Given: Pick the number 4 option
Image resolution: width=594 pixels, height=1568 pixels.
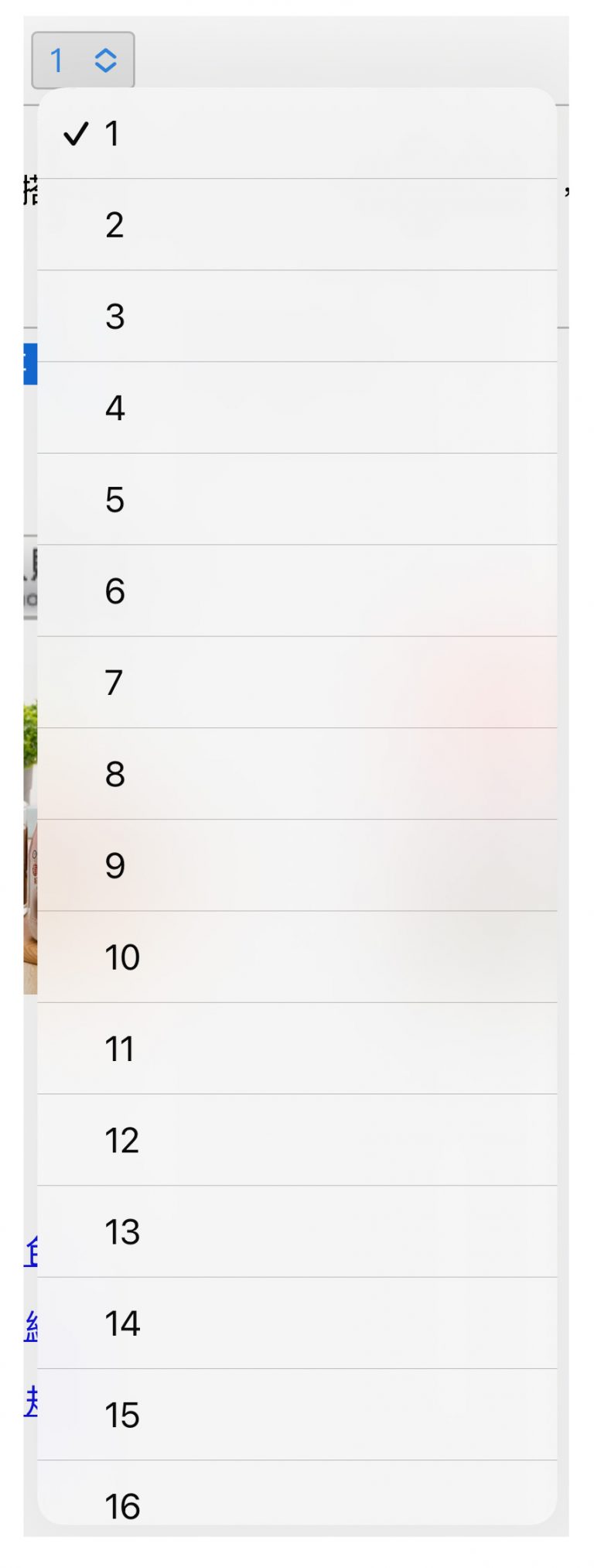Looking at the screenshot, I should (297, 408).
